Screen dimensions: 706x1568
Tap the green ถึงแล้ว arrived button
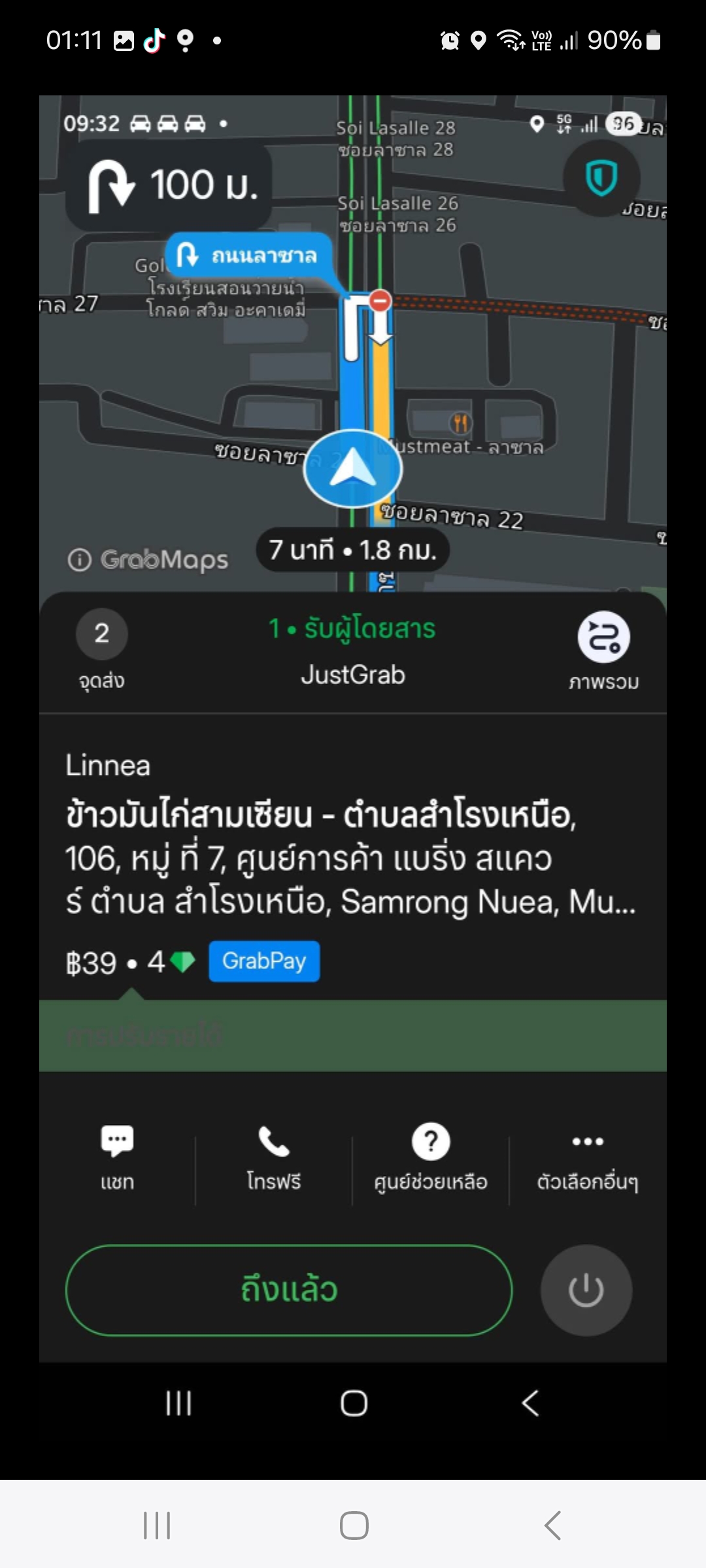pyautogui.click(x=289, y=1290)
